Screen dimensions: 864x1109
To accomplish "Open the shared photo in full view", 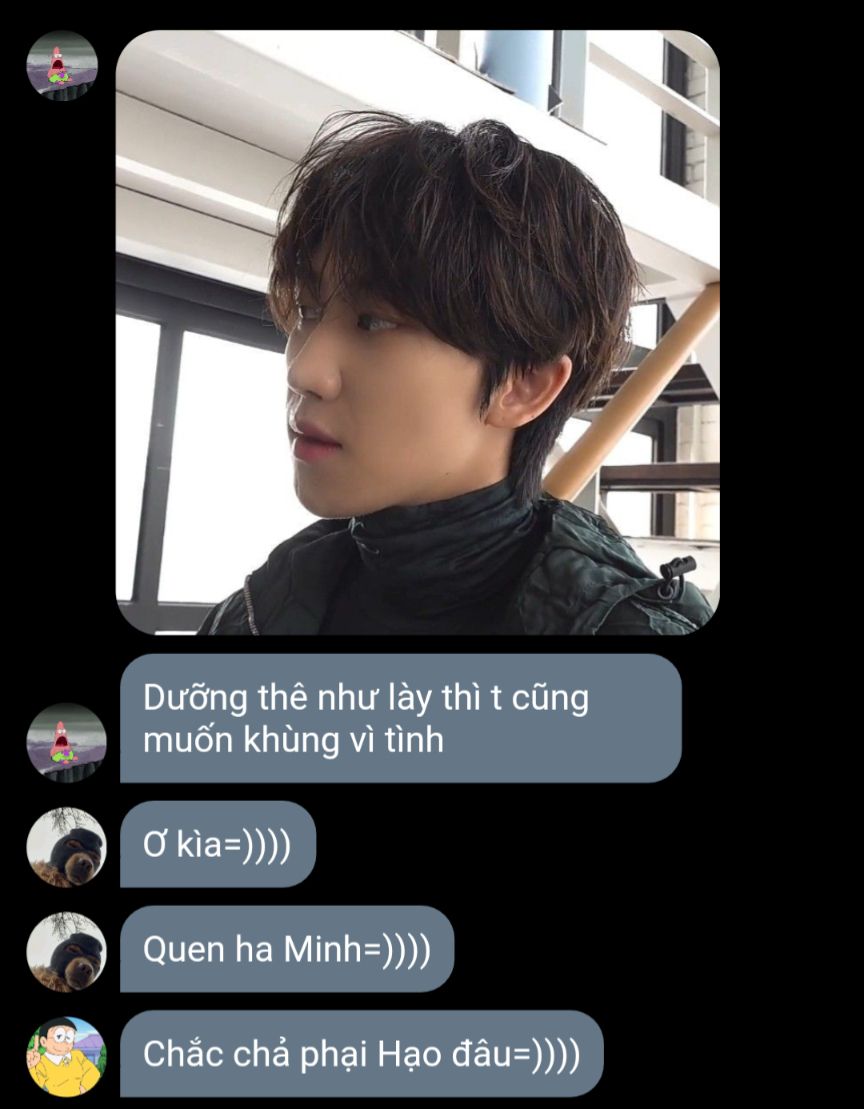I will pyautogui.click(x=417, y=332).
